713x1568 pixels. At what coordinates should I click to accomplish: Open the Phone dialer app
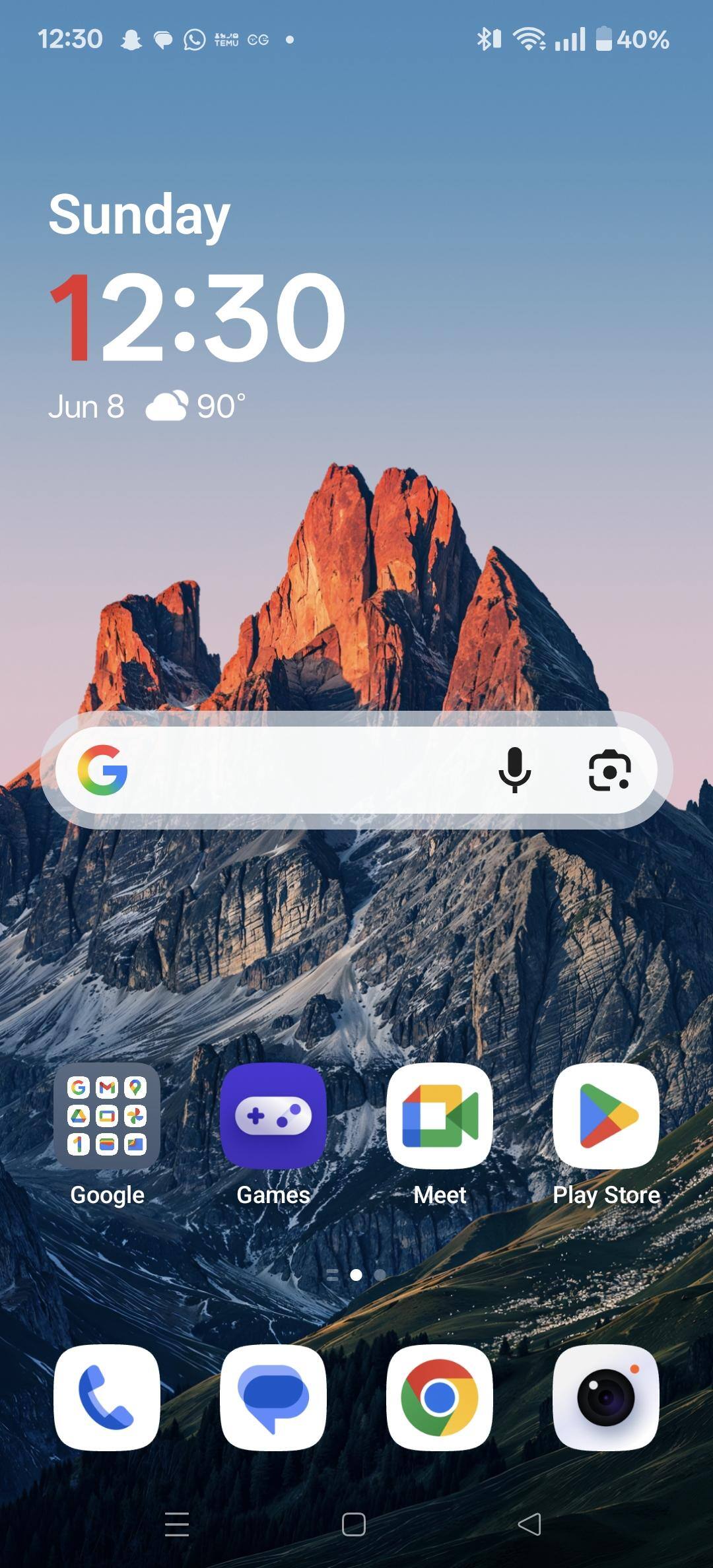click(x=107, y=1397)
